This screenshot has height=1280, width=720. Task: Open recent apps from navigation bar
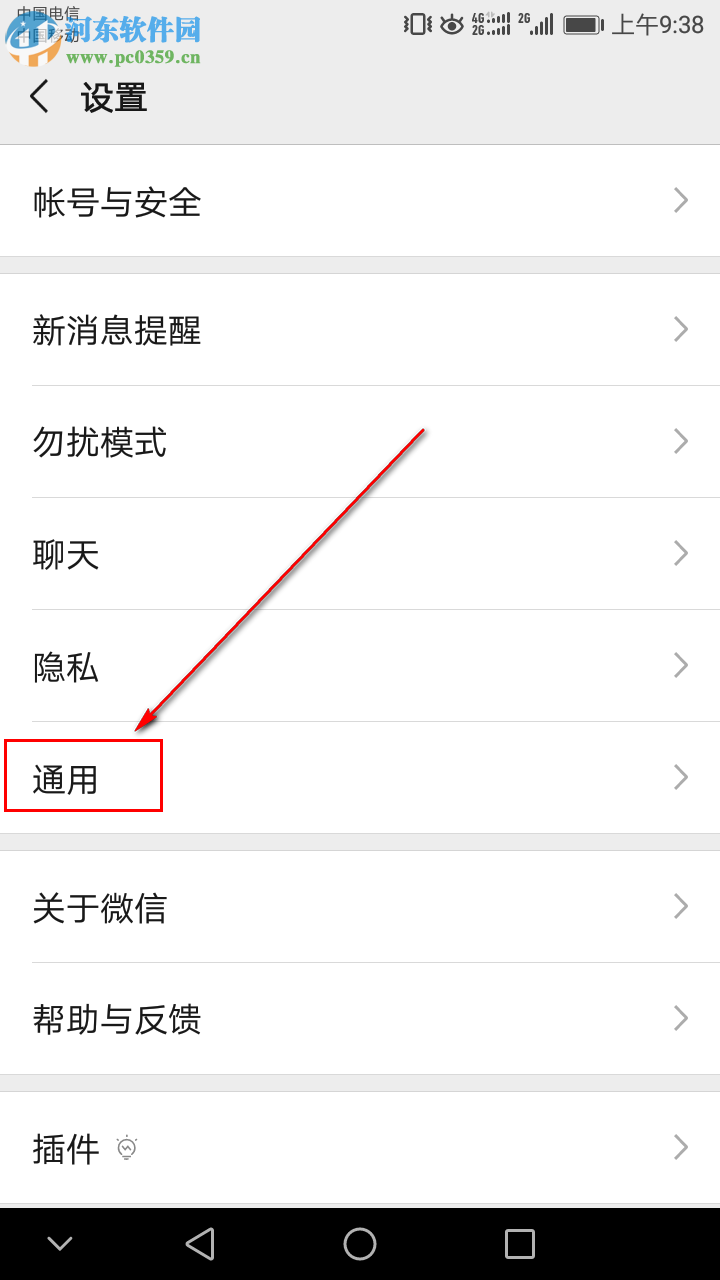point(520,1244)
